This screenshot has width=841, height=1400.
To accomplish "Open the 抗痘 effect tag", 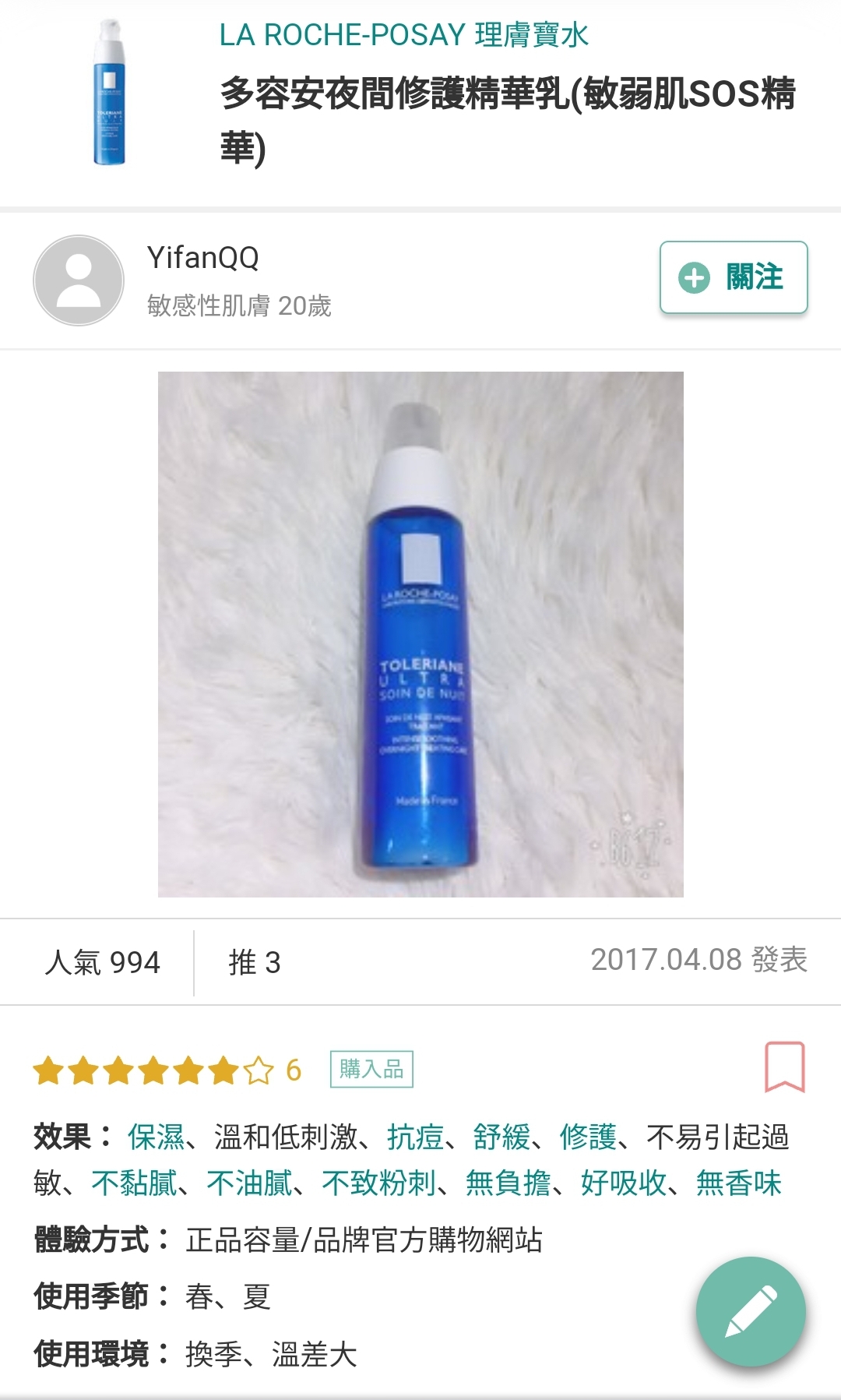I will coord(415,1137).
